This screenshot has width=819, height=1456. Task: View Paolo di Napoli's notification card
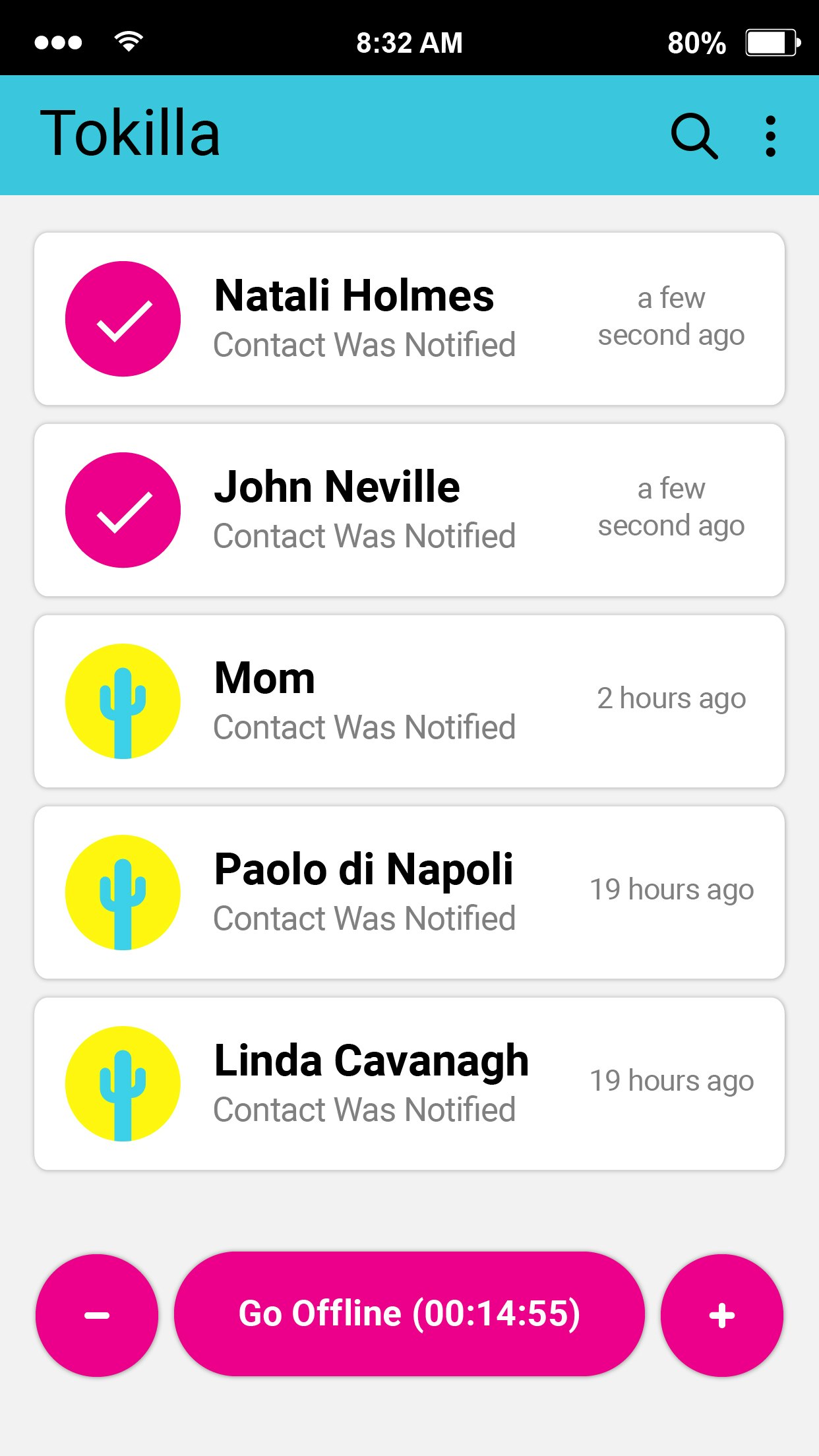click(x=409, y=893)
